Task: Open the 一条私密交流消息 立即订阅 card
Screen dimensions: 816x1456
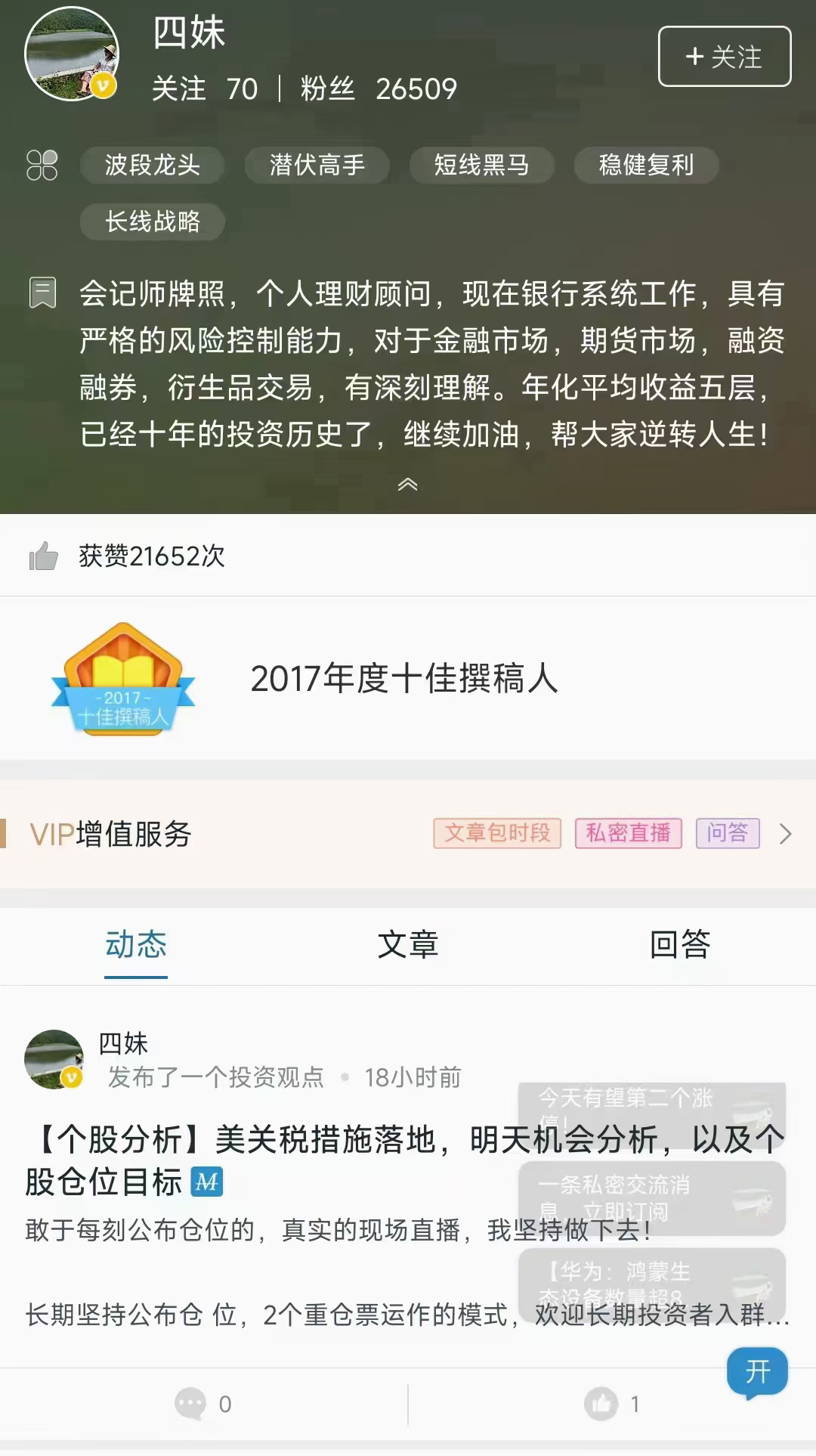Action: click(651, 1198)
